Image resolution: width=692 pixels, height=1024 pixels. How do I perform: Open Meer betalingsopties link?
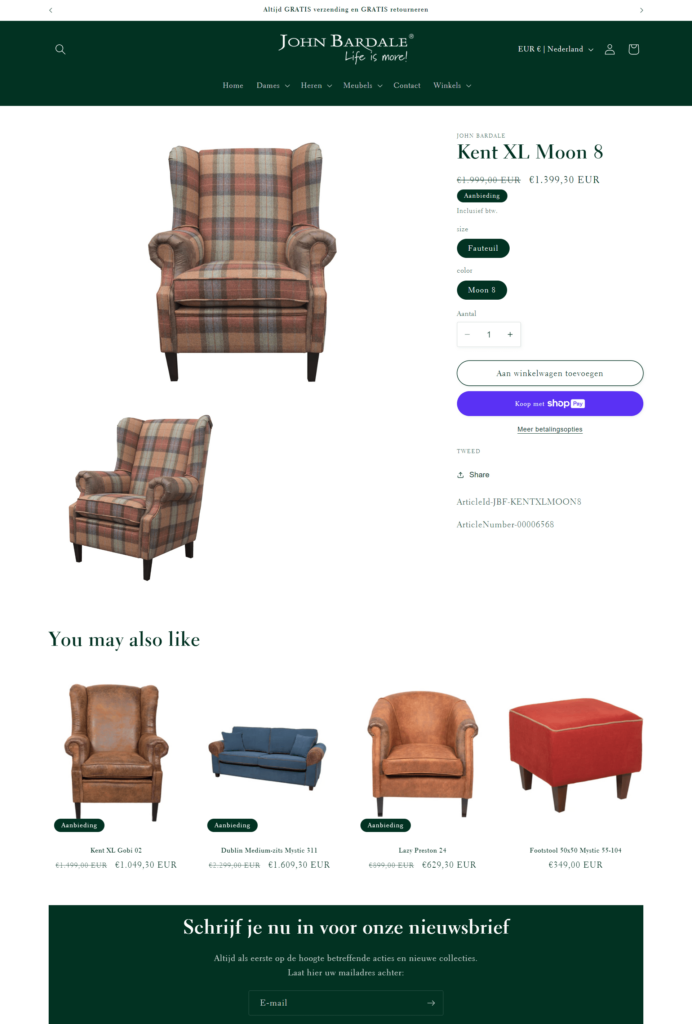[x=550, y=429]
